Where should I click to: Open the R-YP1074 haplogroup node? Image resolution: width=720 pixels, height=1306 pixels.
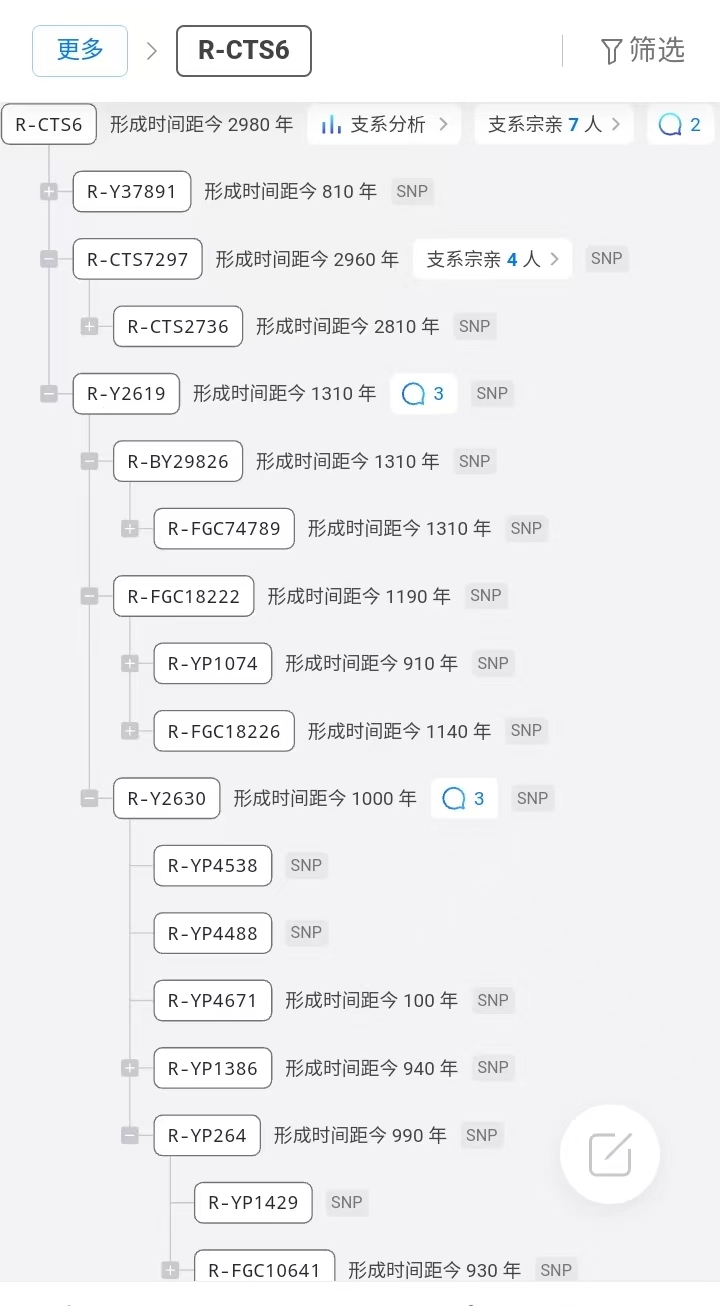(212, 664)
